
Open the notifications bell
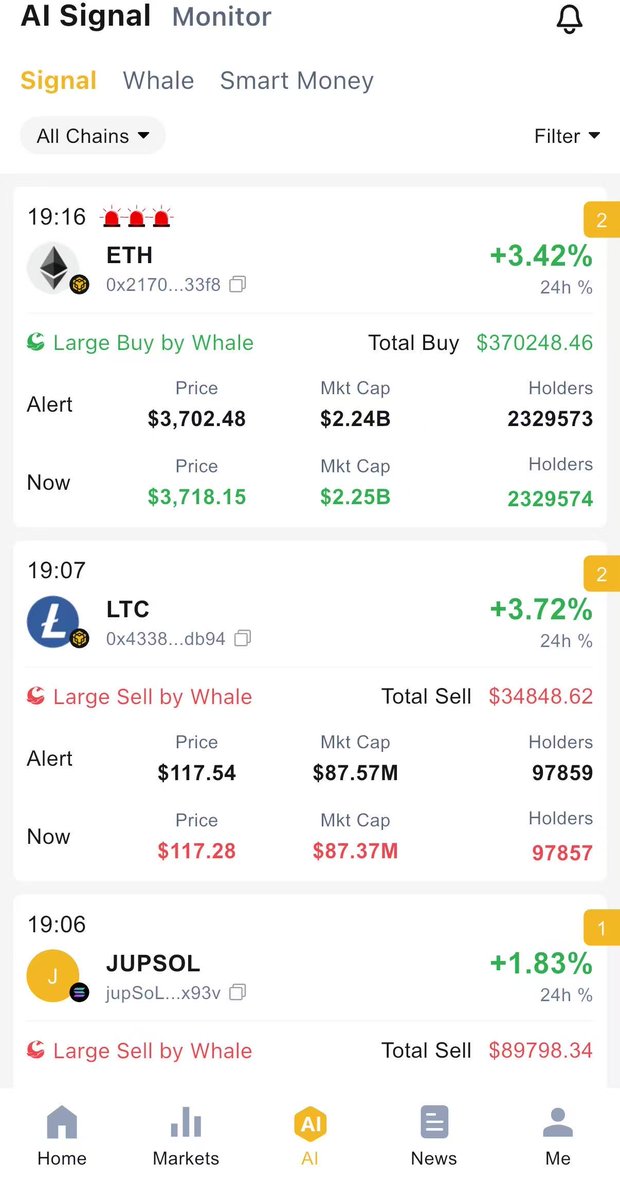570,19
